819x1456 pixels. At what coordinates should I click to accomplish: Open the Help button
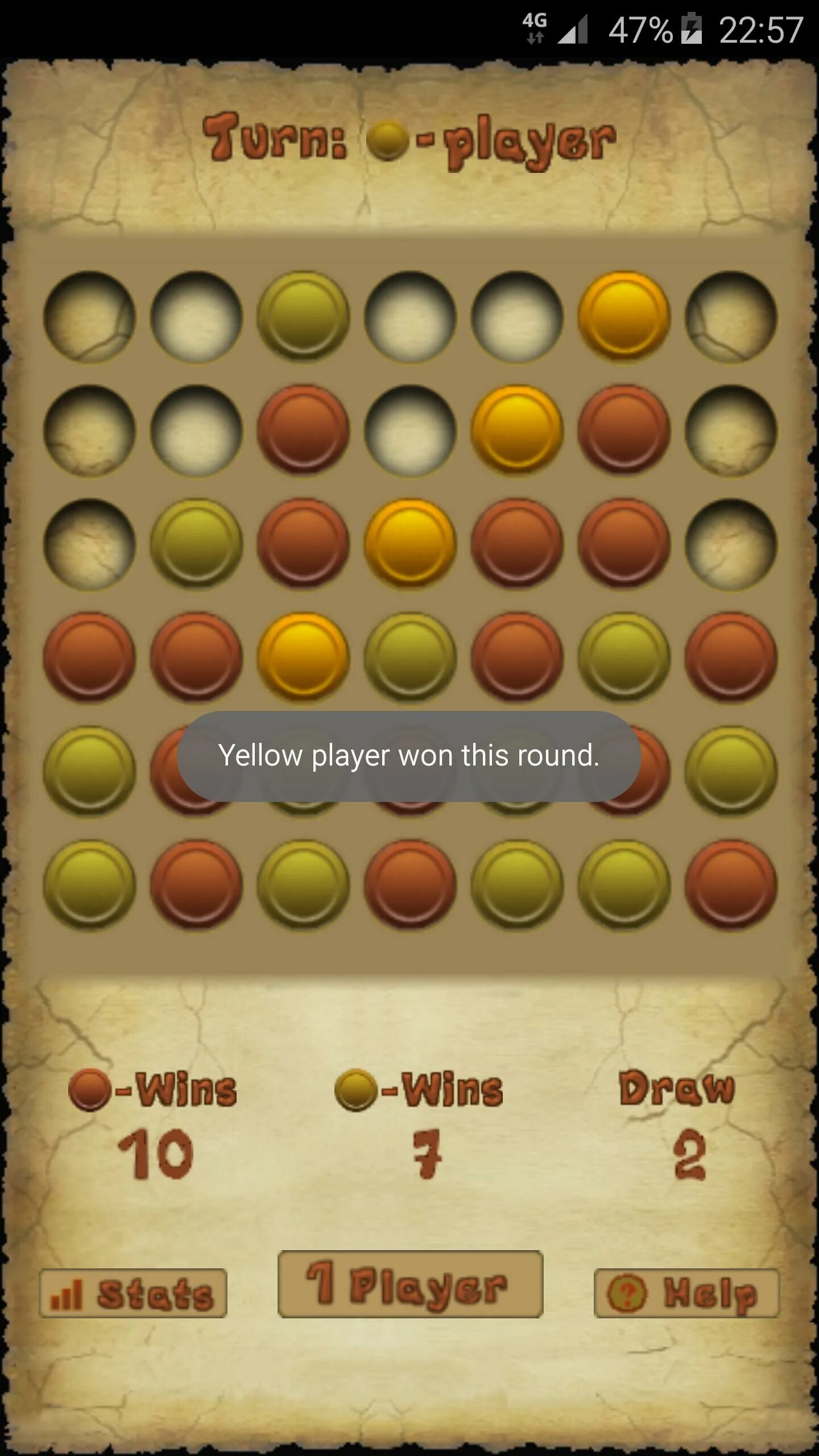[686, 1293]
